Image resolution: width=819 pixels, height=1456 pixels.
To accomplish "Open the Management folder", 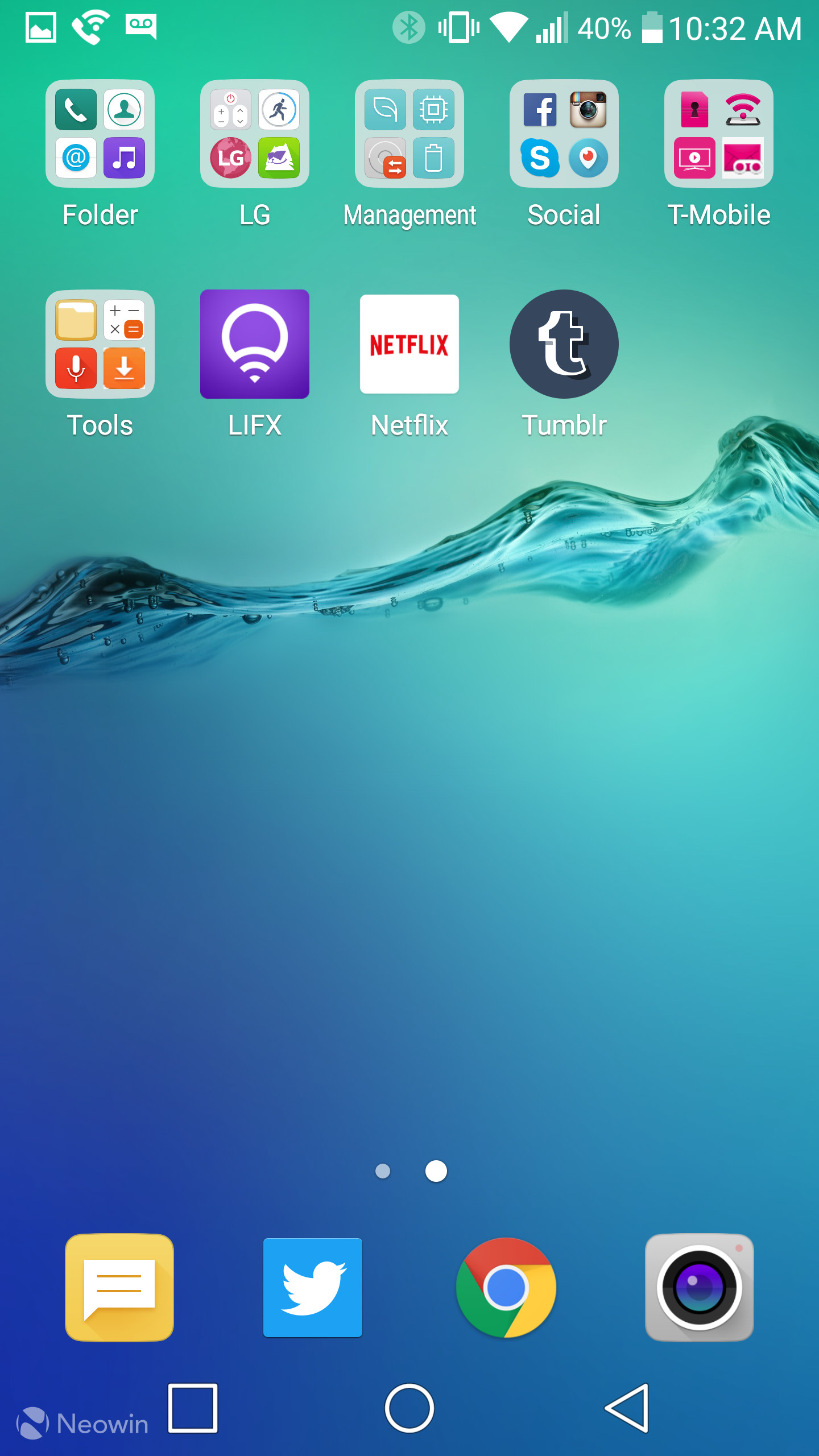I will tap(409, 134).
